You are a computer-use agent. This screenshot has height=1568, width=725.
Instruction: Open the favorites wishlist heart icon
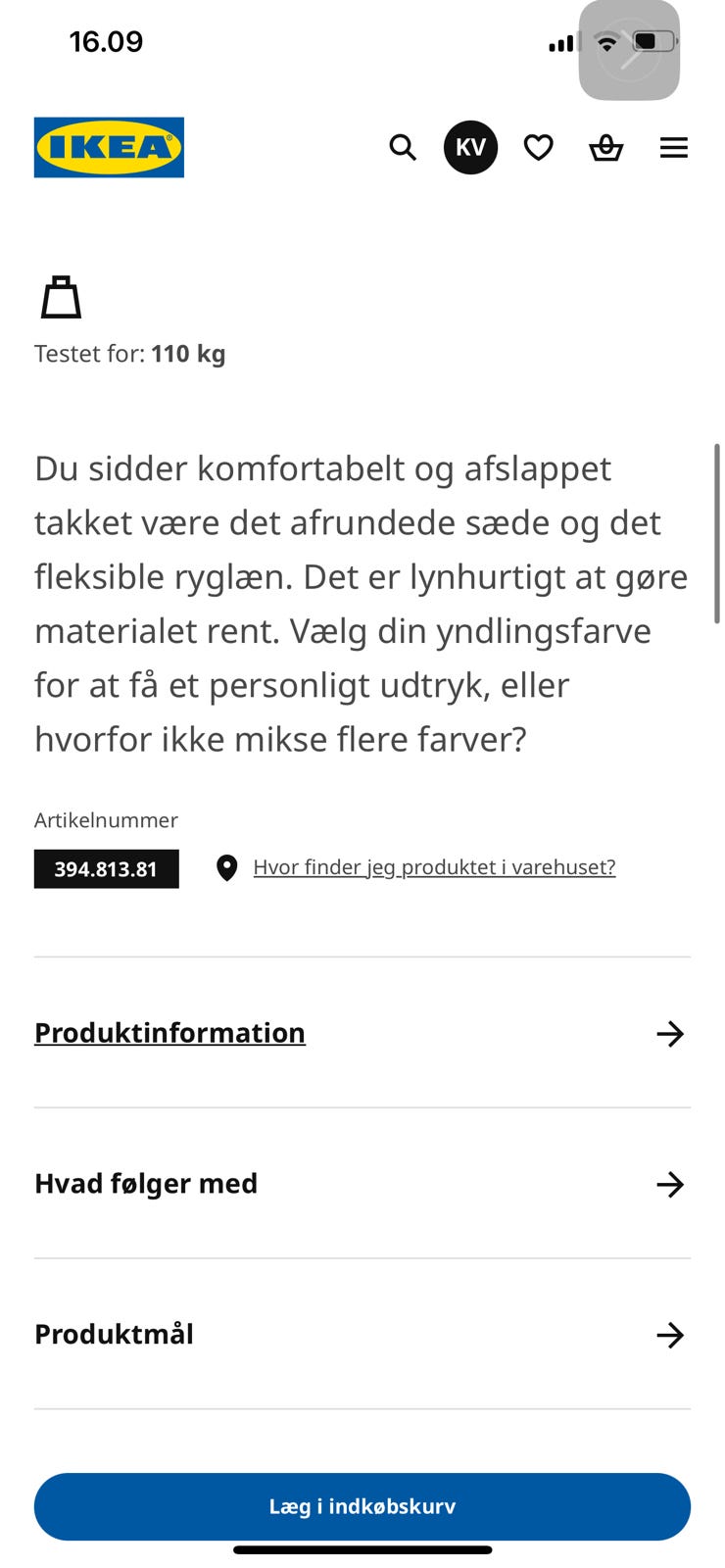tap(539, 147)
